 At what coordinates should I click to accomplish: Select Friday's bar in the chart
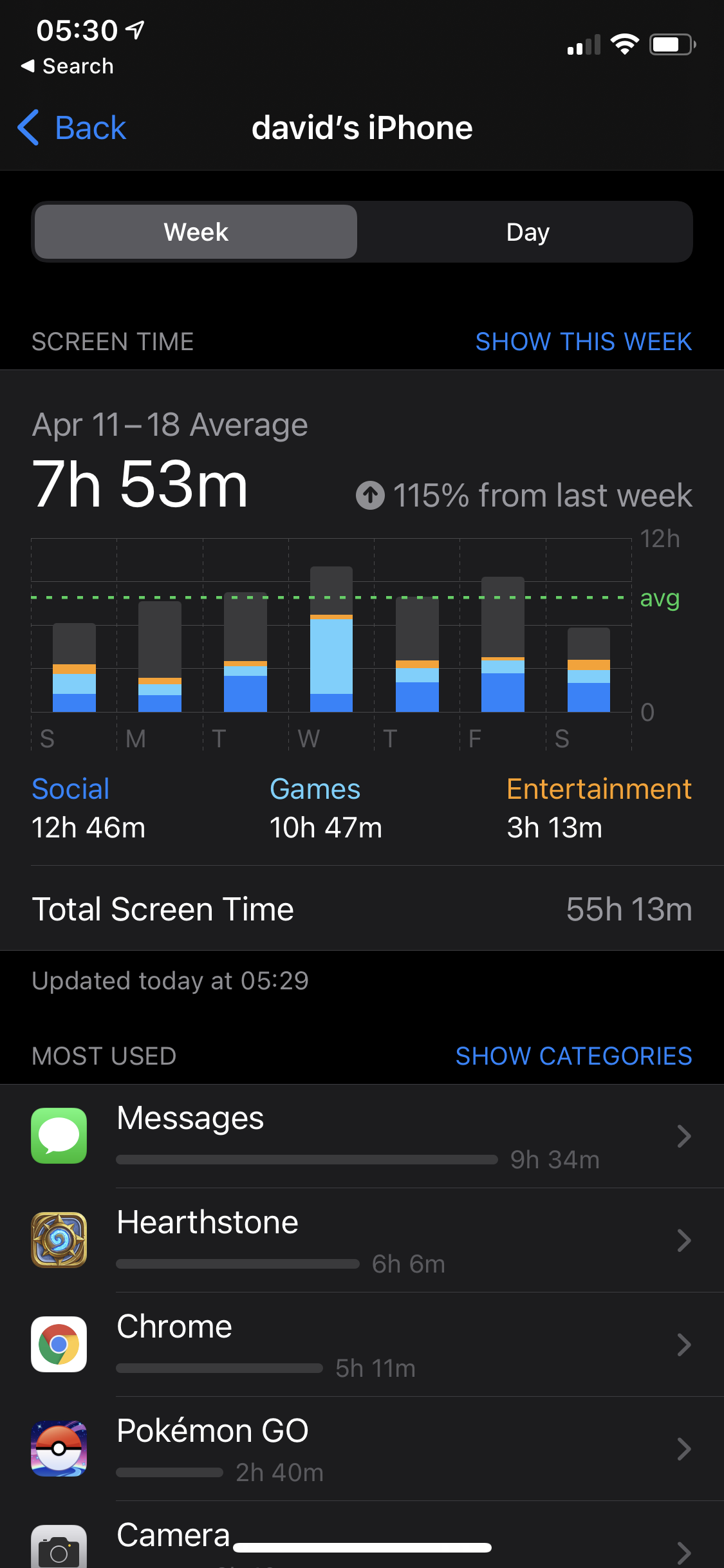coord(503,645)
